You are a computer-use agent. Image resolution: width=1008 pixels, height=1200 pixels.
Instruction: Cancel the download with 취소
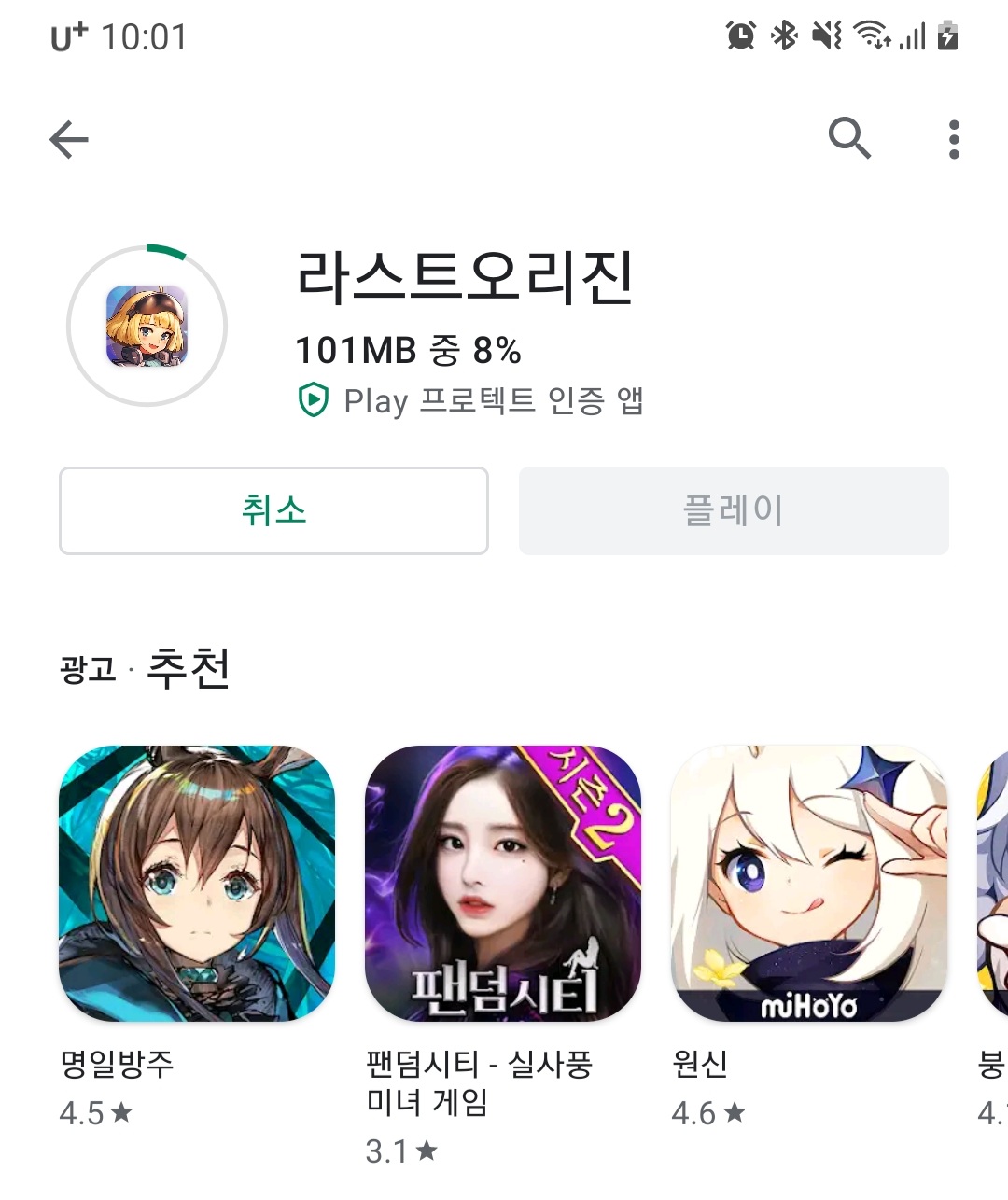point(273,511)
